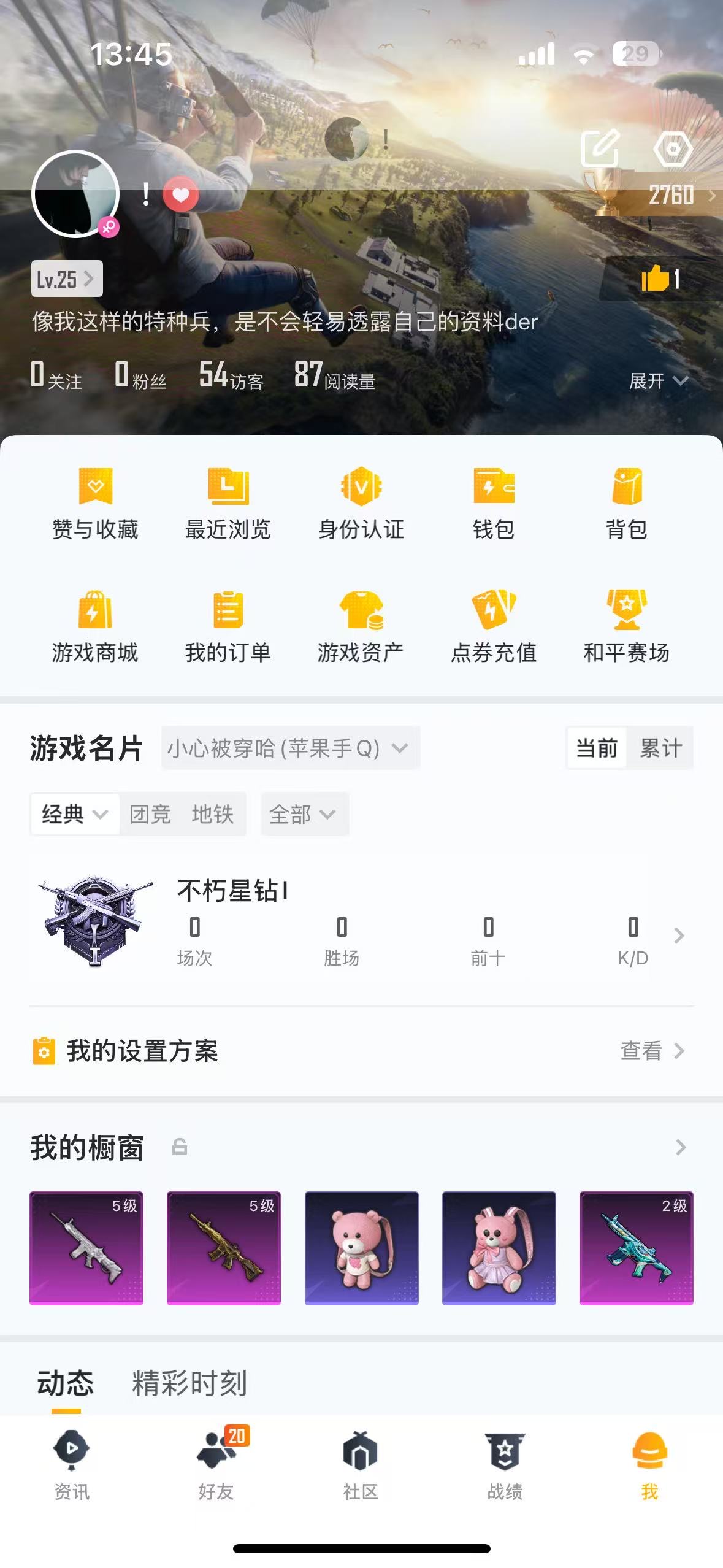Switch to the 累计 cumulative stats
723x1568 pixels.
tap(660, 748)
